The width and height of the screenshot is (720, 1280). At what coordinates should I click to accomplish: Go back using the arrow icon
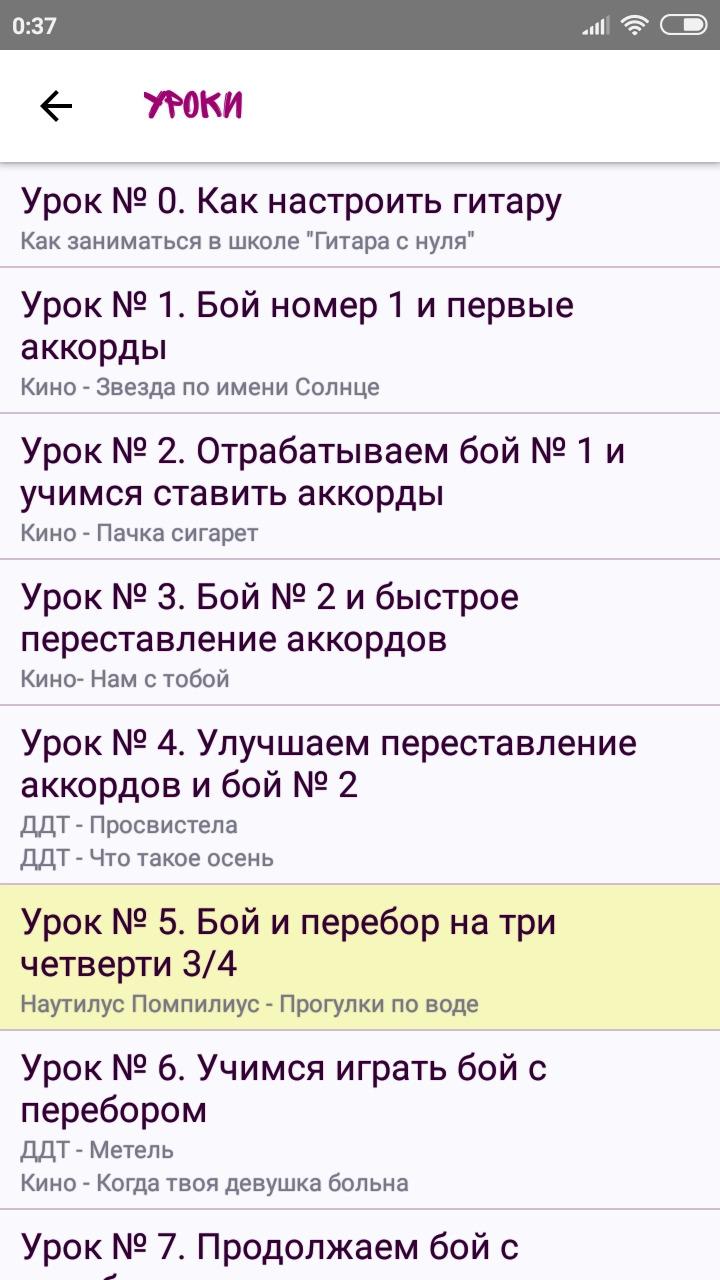coord(56,106)
